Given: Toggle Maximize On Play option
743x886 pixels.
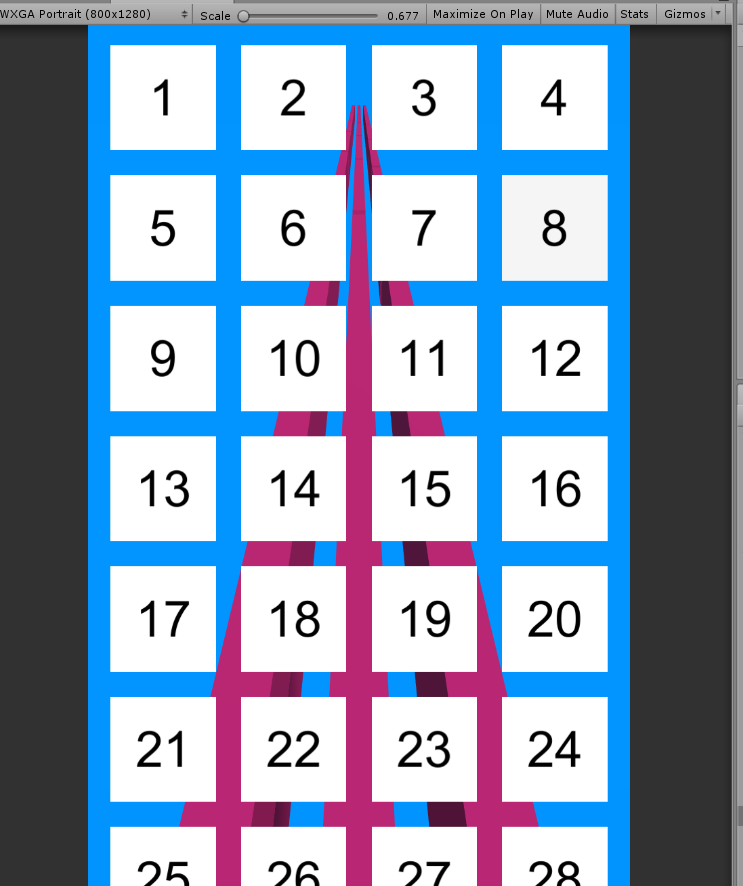Looking at the screenshot, I should click(x=483, y=14).
